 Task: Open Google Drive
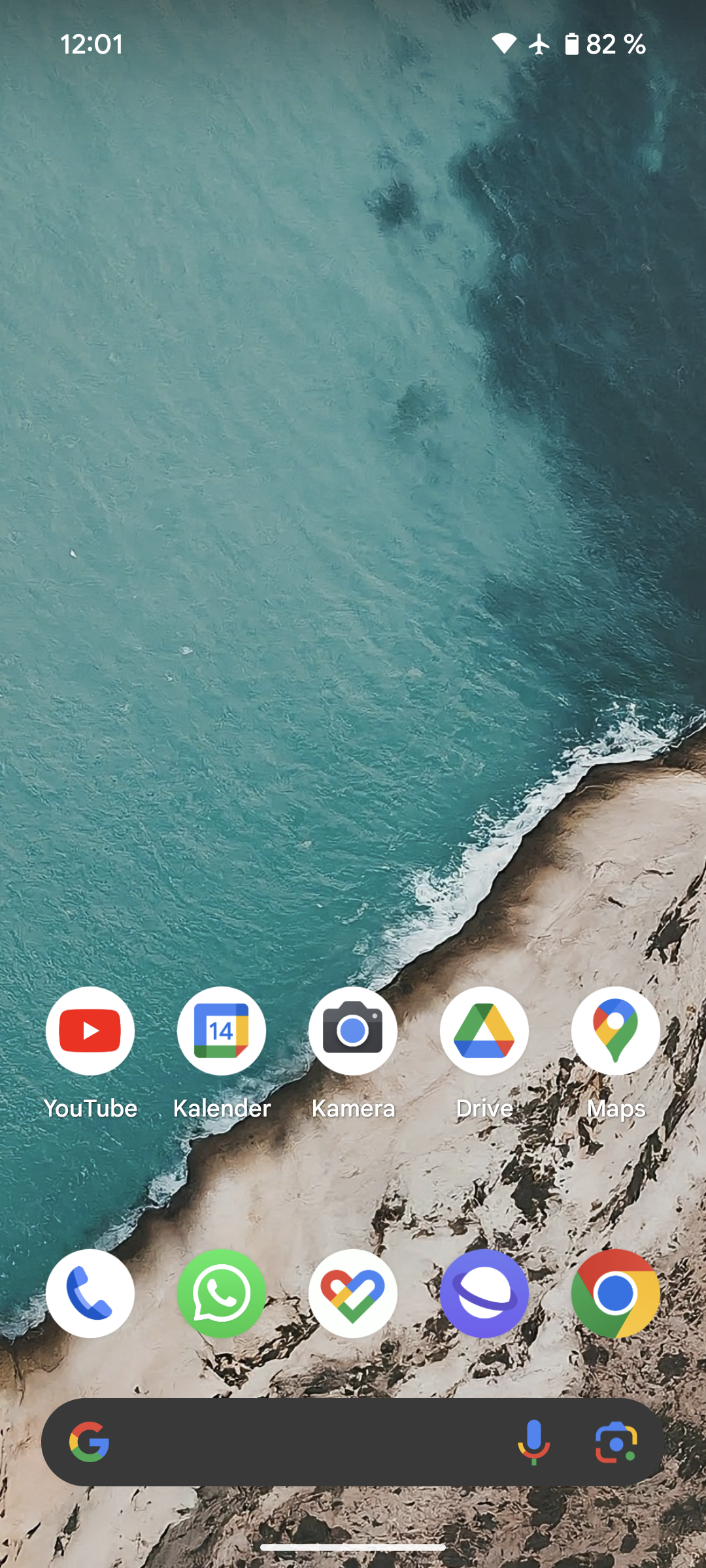point(484,1031)
